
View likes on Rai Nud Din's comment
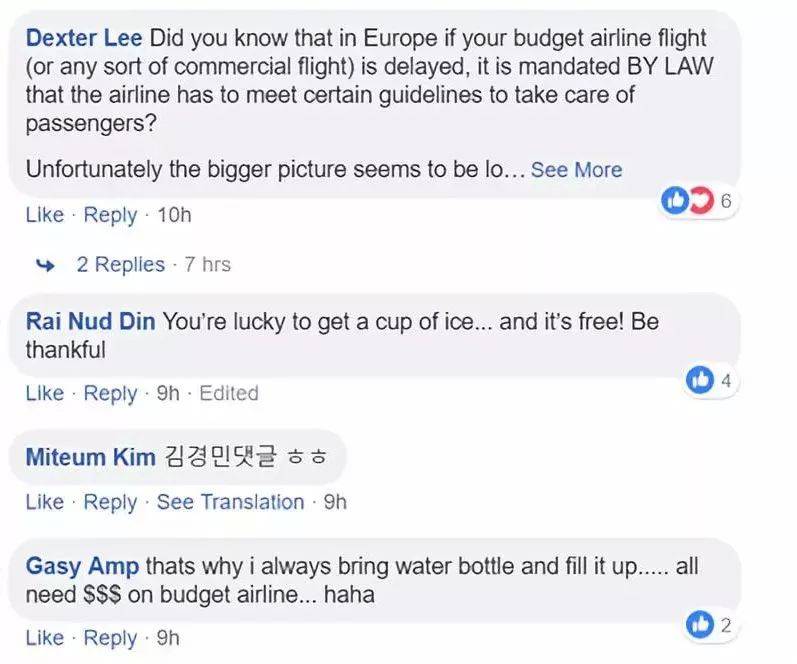click(710, 380)
